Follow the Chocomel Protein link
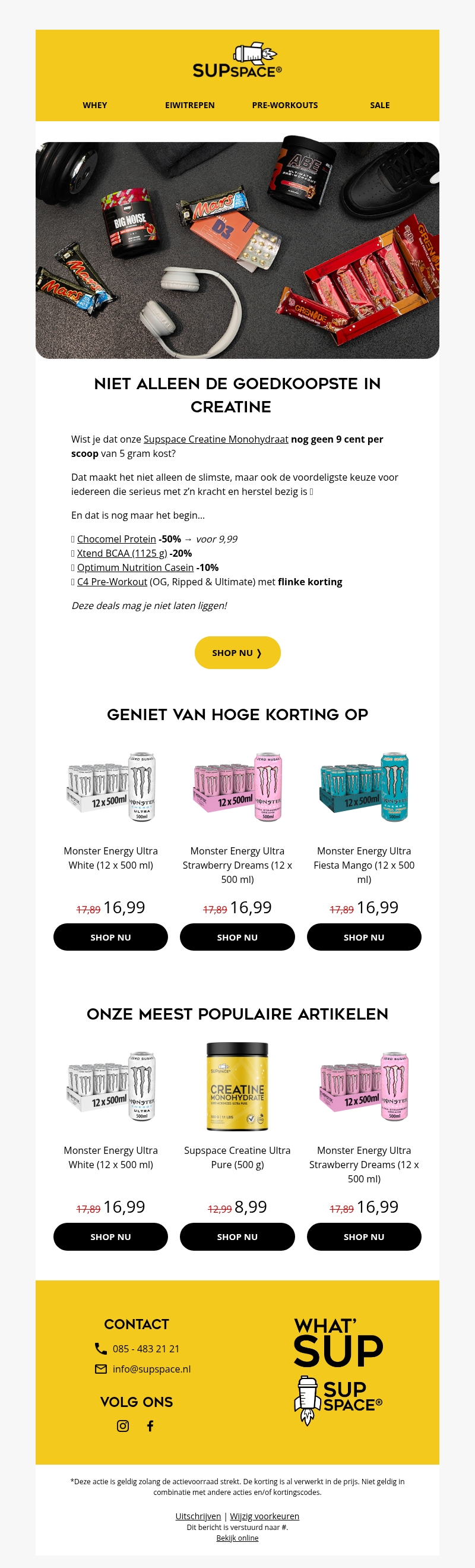This screenshot has width=475, height=1568. point(116,540)
